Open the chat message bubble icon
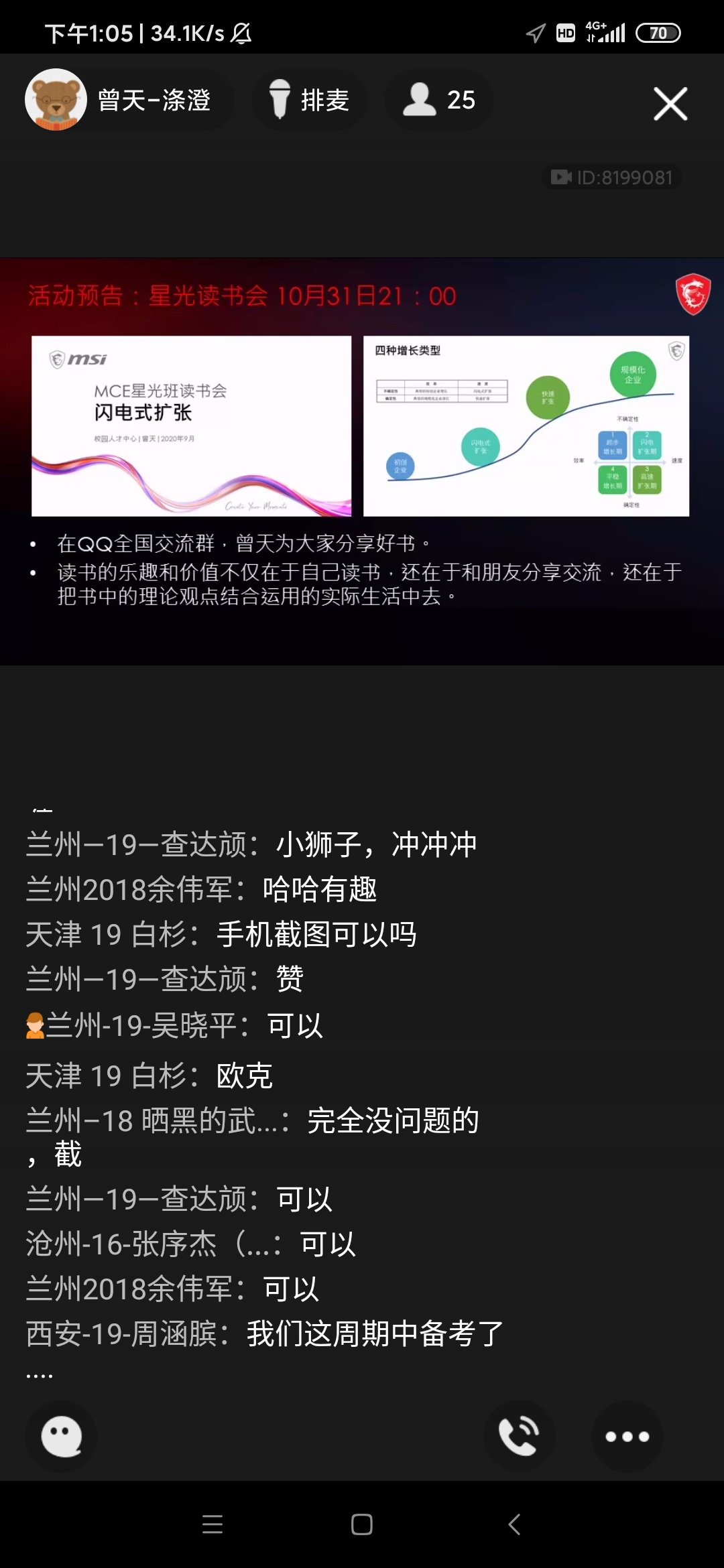 61,1436
